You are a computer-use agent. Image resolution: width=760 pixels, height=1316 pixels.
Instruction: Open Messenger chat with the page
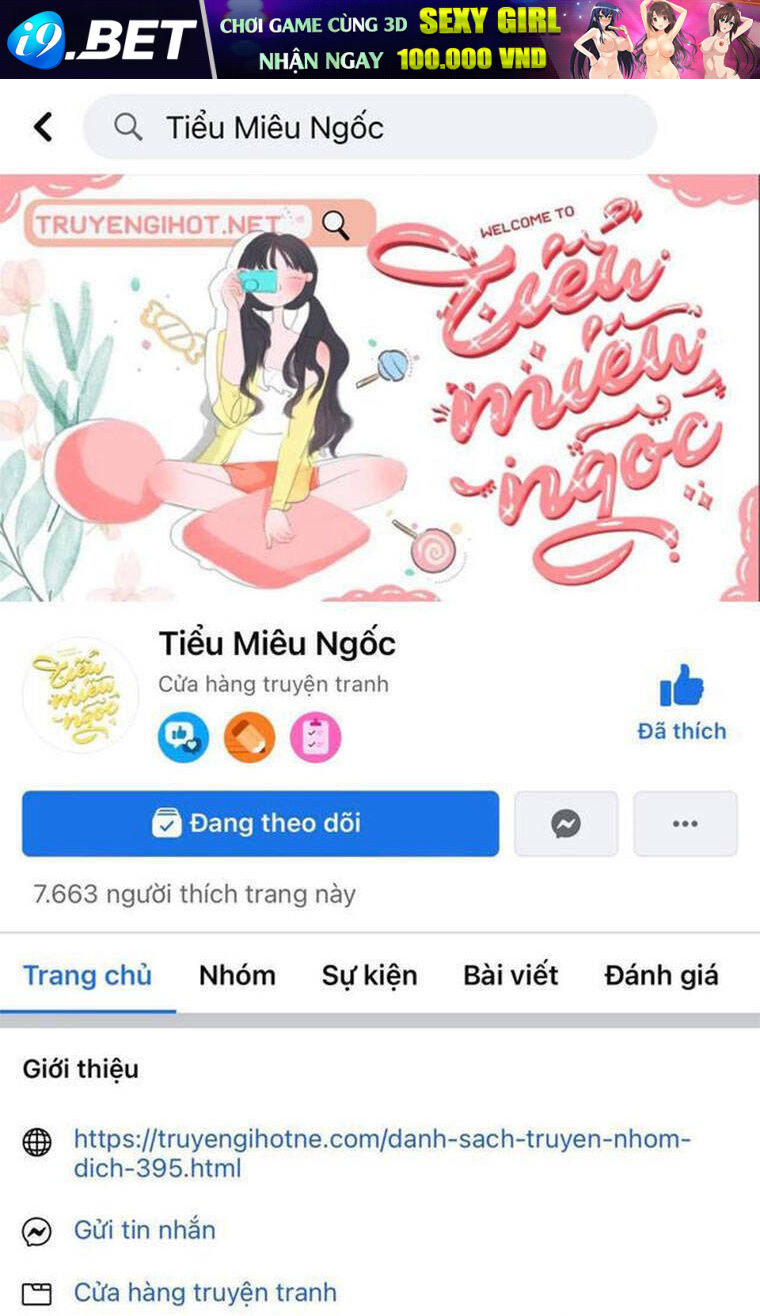pos(566,823)
